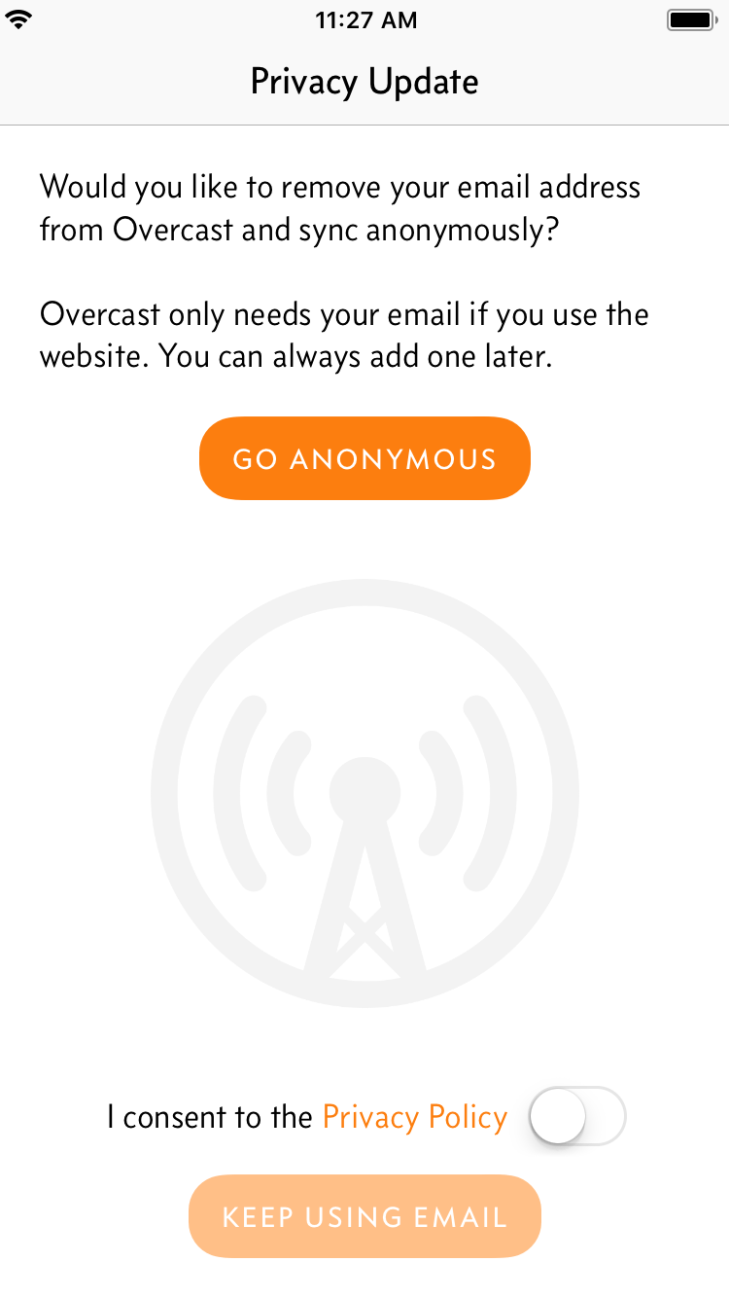Screen dimensions: 729x1298
Task: Choose Keep Using Email
Action: click(x=364, y=1216)
